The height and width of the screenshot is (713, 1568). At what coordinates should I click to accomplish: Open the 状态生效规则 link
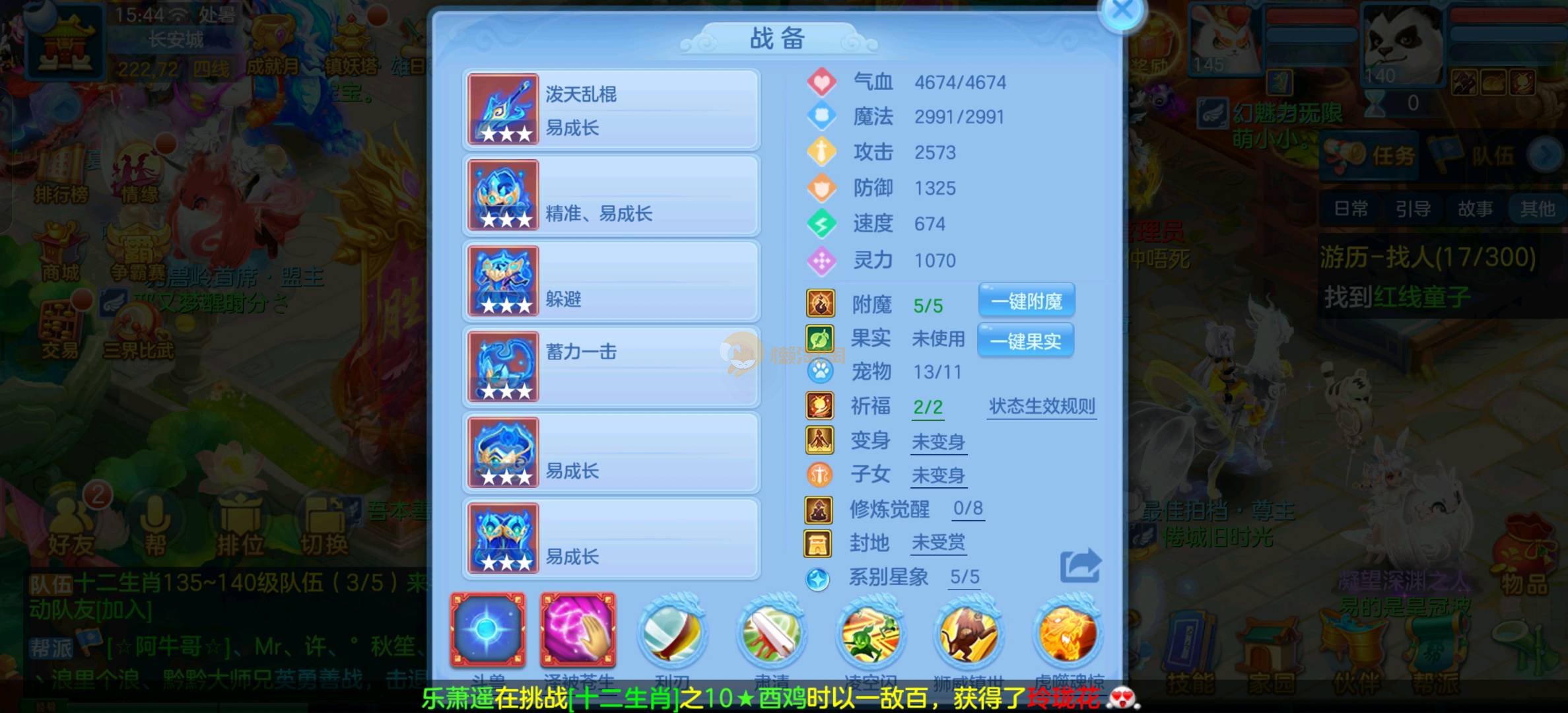click(1042, 406)
